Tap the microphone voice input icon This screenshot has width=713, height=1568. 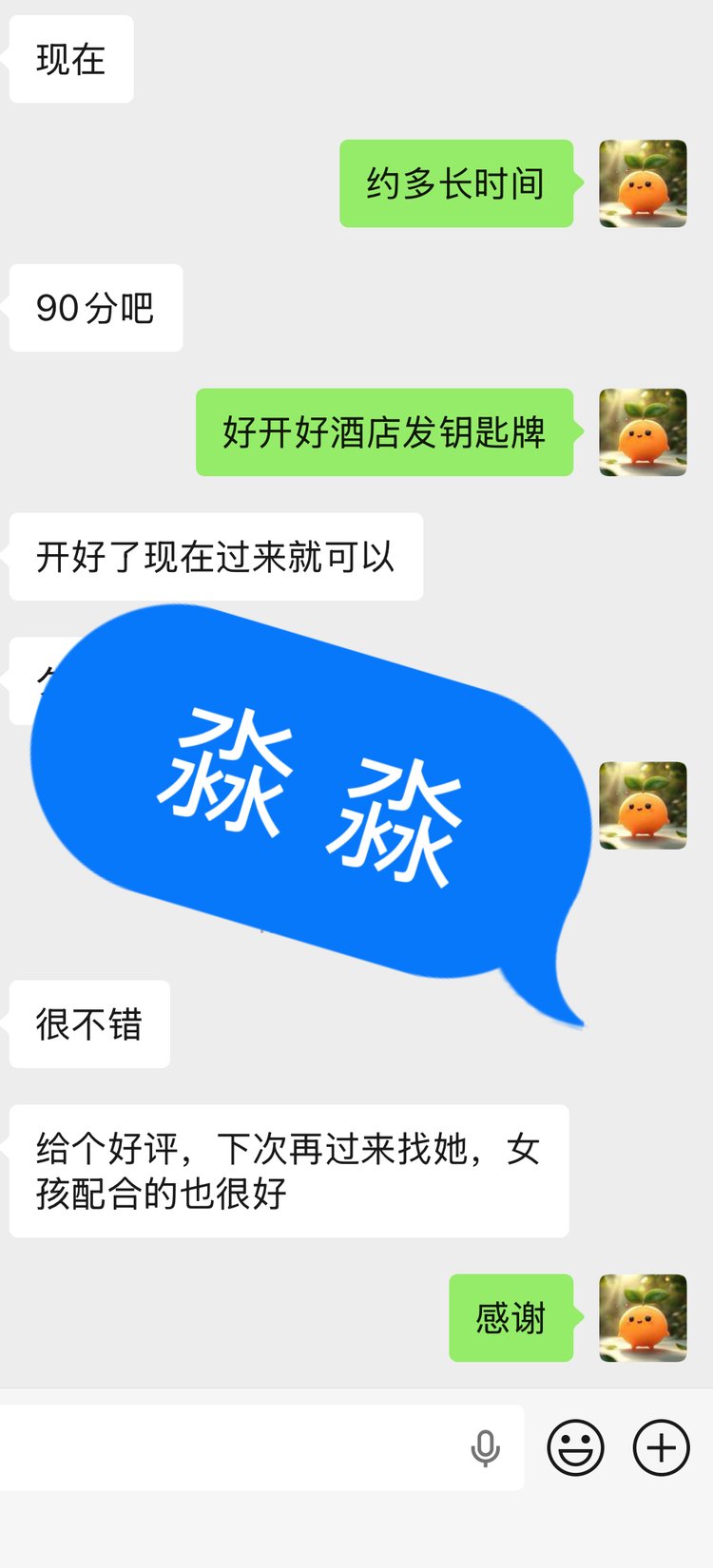[486, 1448]
